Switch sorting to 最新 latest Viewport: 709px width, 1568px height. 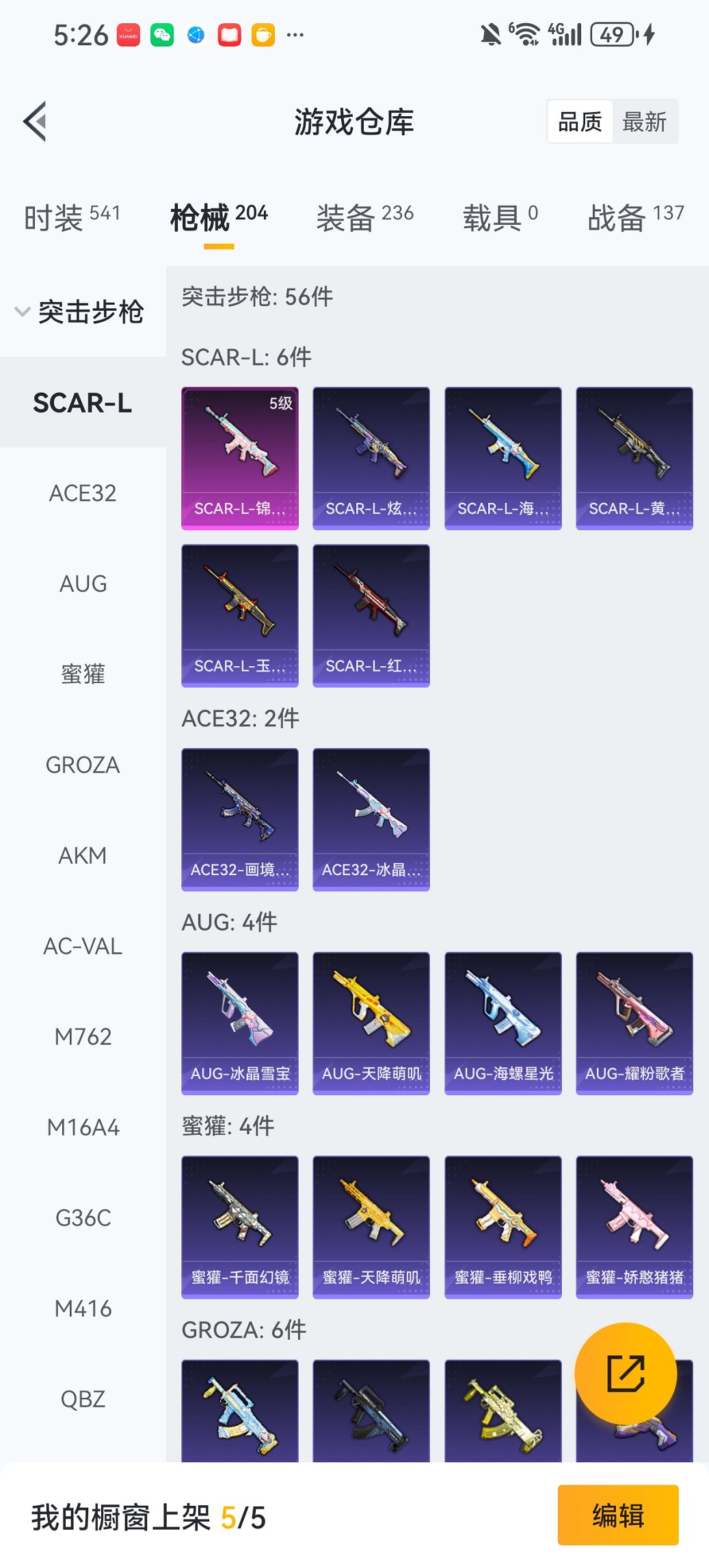click(645, 121)
